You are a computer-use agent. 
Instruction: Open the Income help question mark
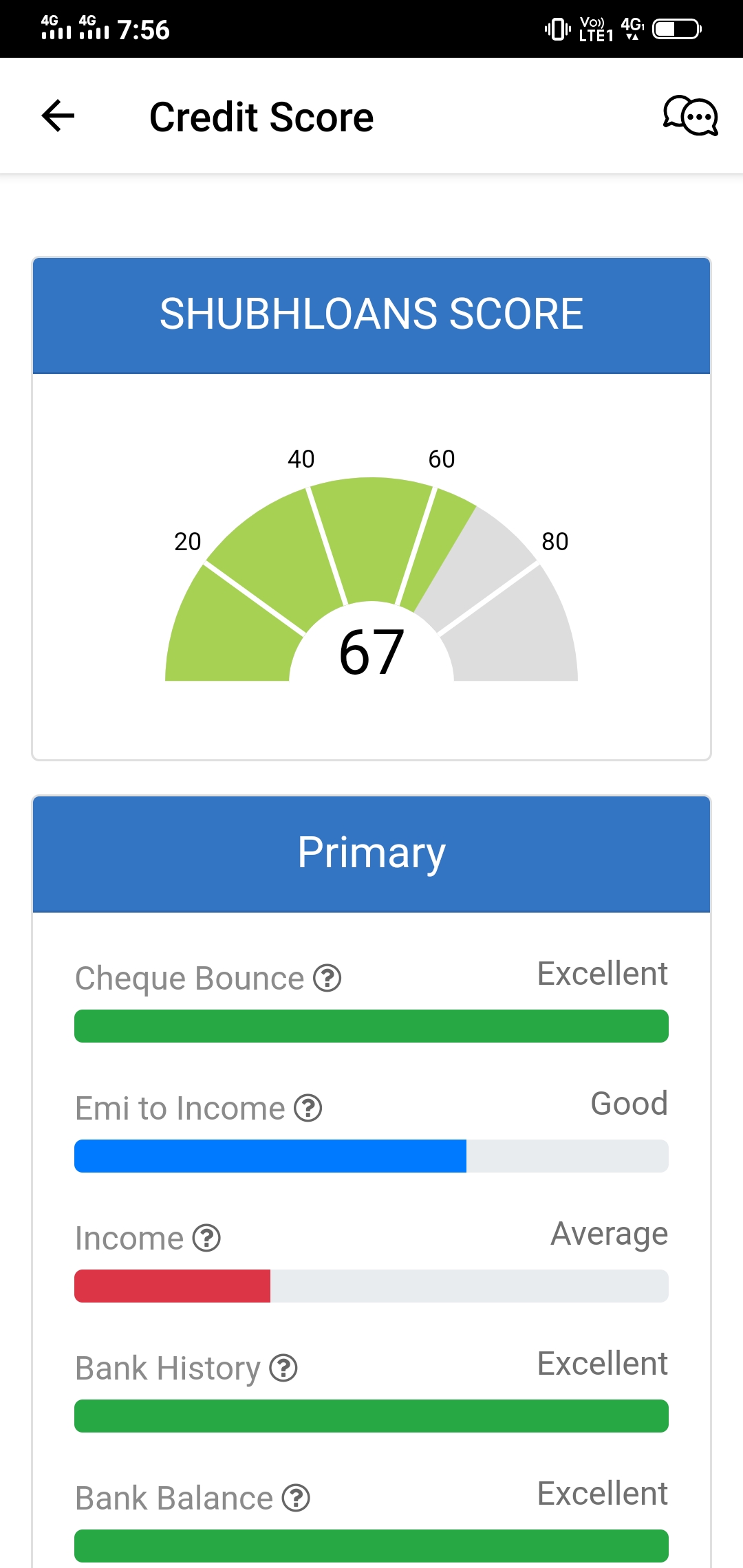click(206, 1238)
